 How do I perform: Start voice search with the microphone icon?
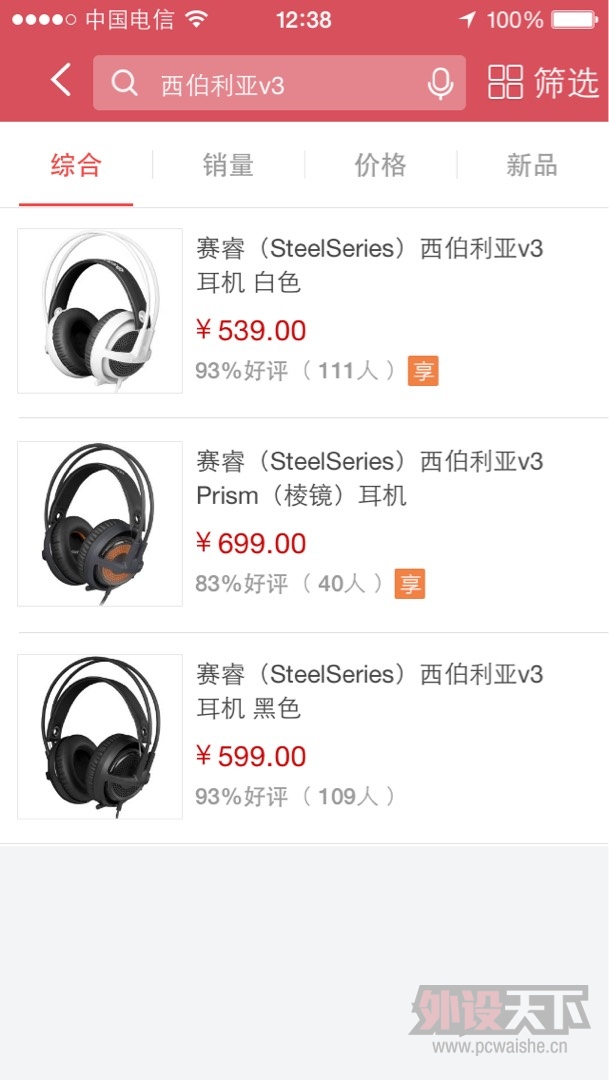[440, 84]
